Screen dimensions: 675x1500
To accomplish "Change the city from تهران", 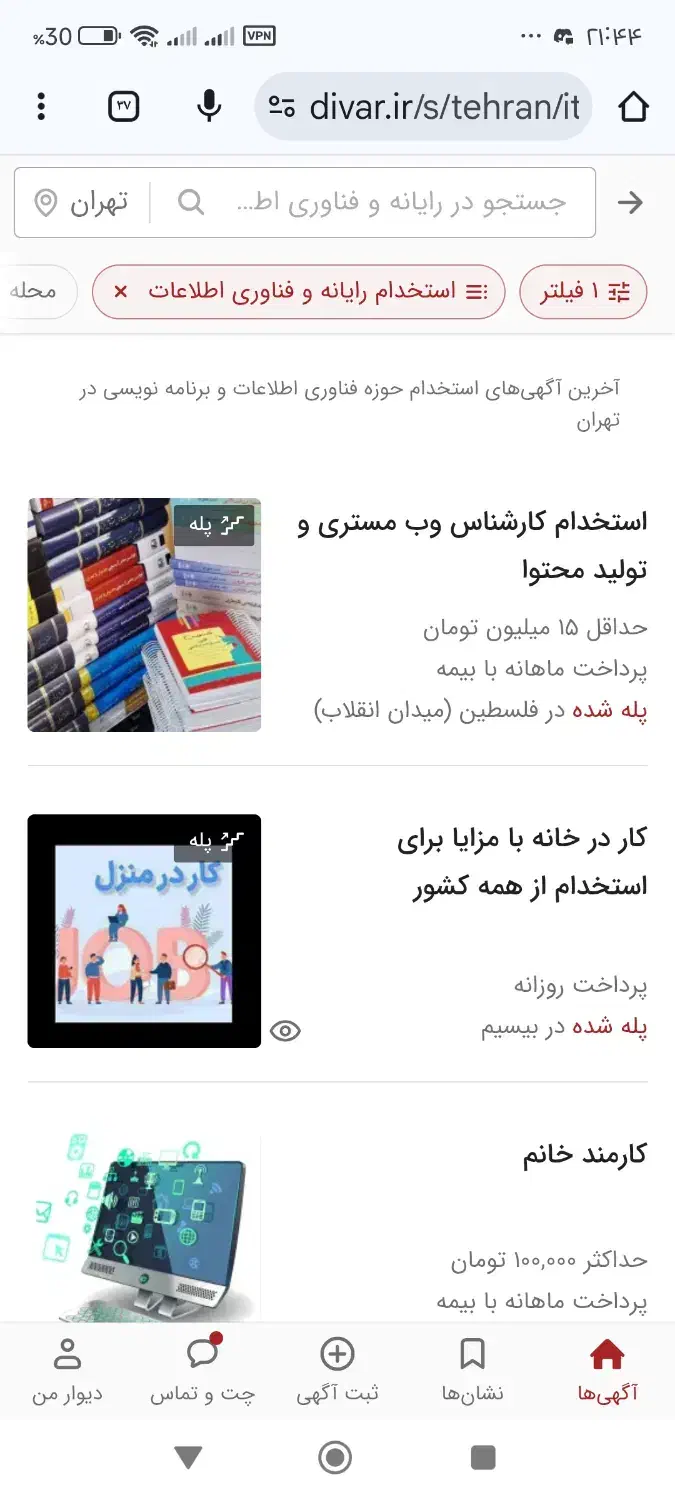I will point(82,203).
